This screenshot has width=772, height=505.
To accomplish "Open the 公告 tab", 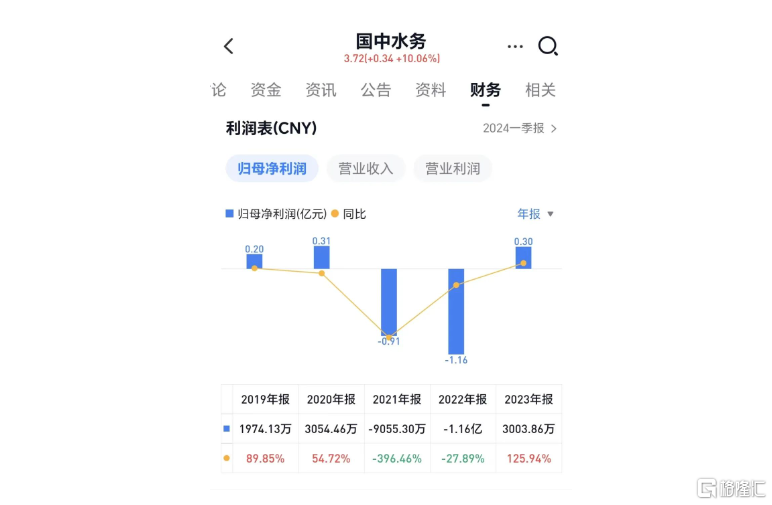I will pyautogui.click(x=376, y=90).
